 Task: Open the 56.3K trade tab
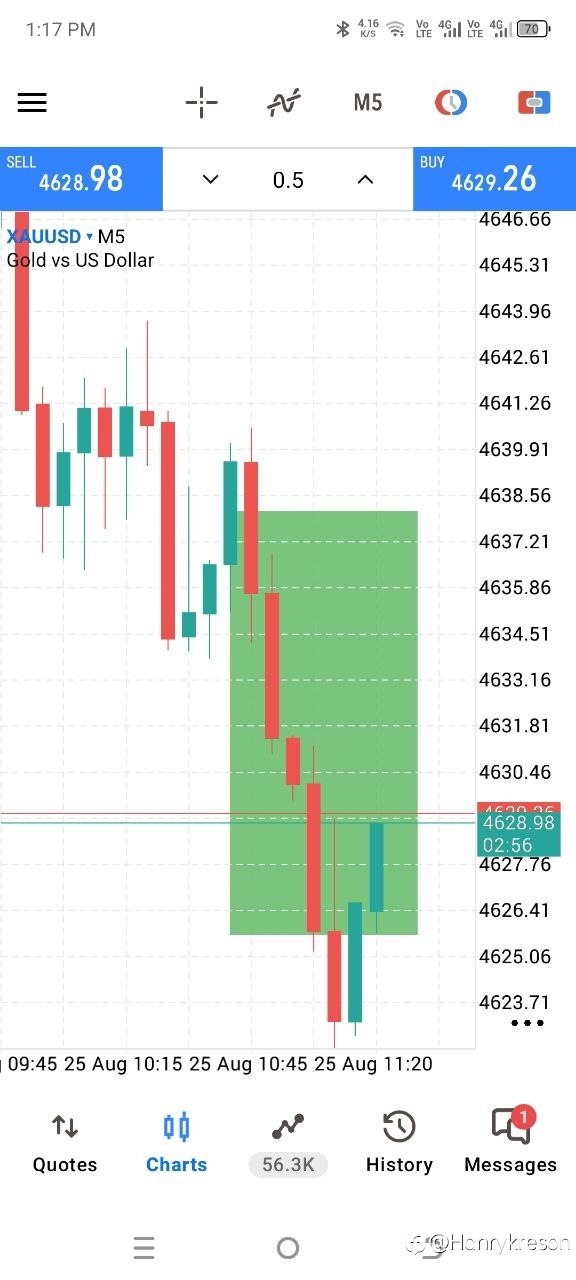point(288,1143)
